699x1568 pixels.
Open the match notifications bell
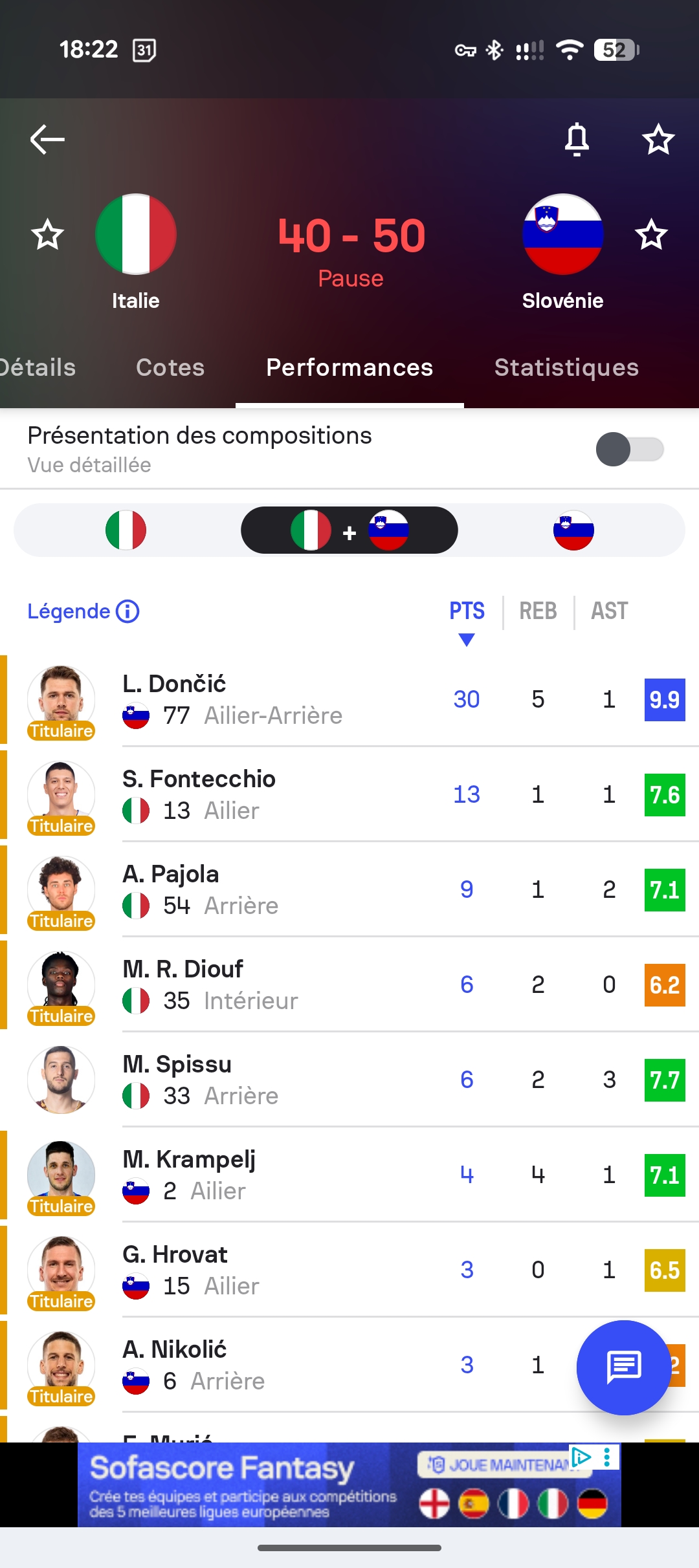[x=577, y=139]
